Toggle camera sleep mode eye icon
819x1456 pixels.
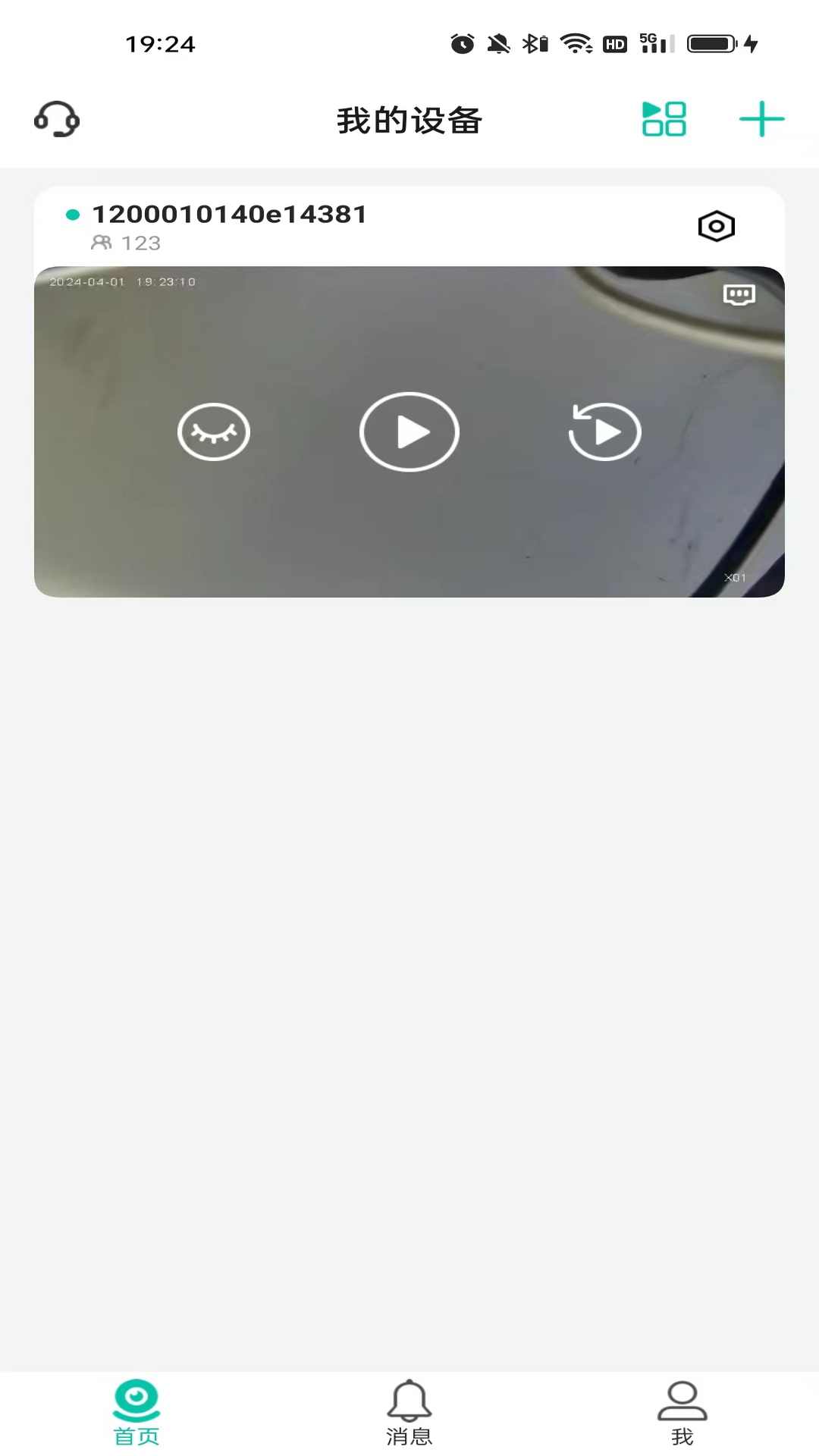[x=214, y=431]
